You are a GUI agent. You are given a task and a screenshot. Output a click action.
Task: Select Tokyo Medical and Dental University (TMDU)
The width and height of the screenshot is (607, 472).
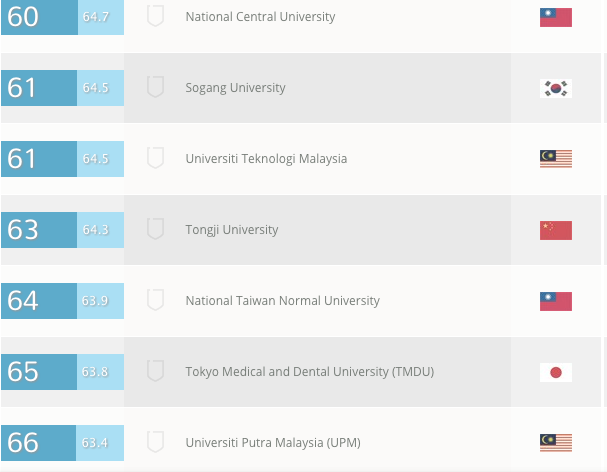click(309, 372)
